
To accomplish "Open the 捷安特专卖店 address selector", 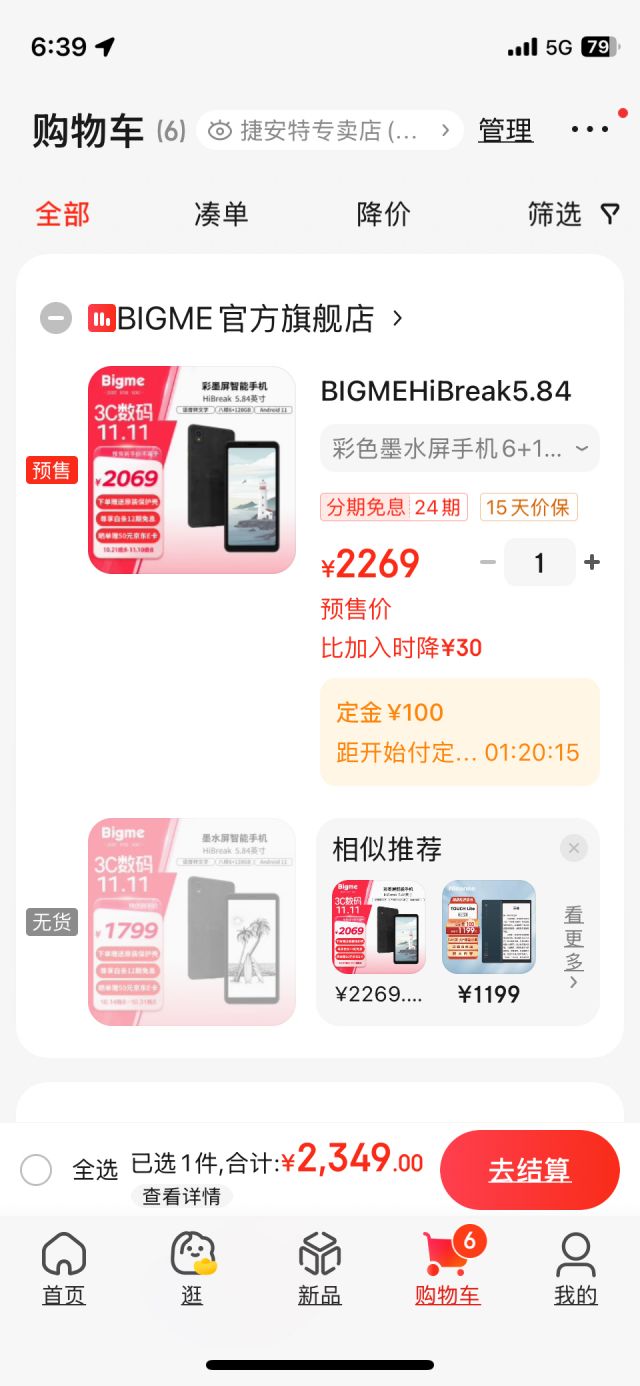I will (x=330, y=131).
